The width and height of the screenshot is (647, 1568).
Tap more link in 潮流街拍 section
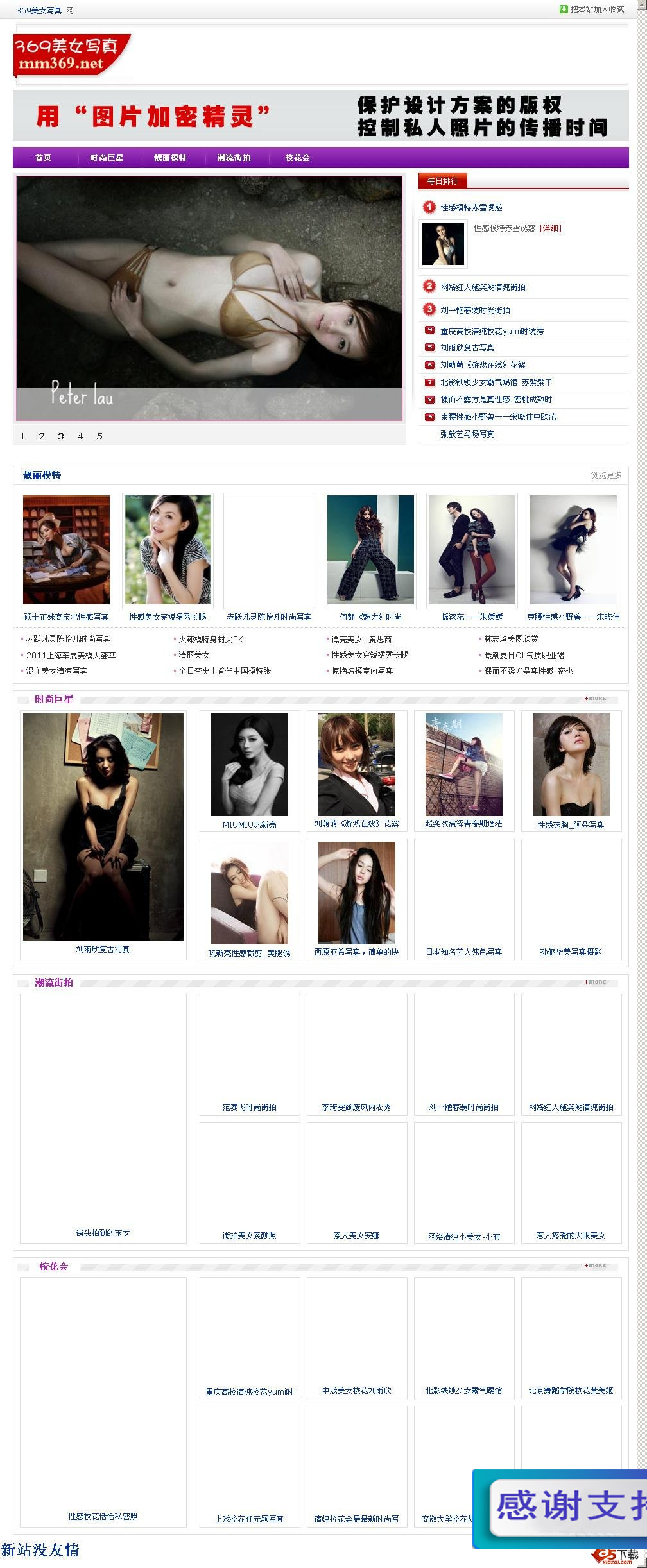pyautogui.click(x=595, y=982)
